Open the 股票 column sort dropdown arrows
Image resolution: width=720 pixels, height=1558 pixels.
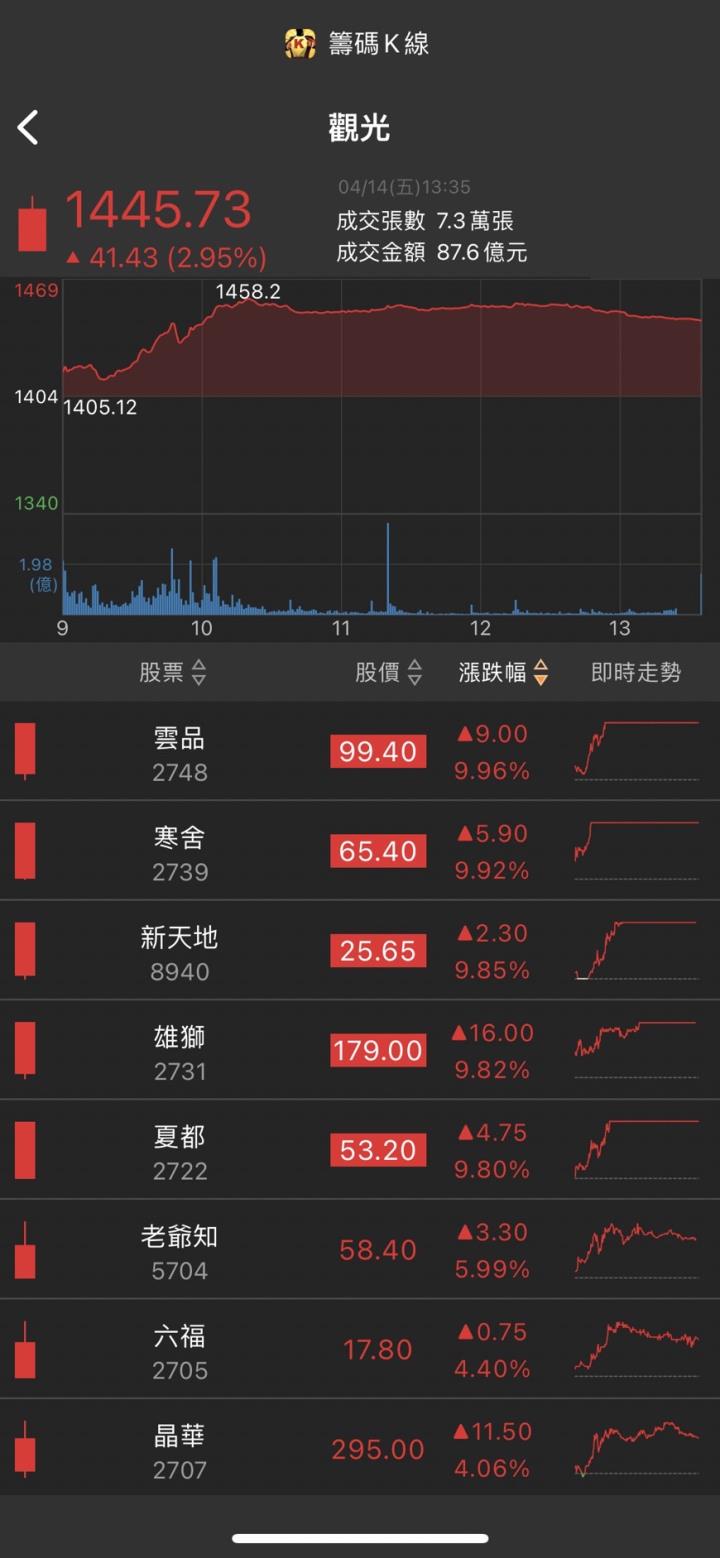coord(197,673)
